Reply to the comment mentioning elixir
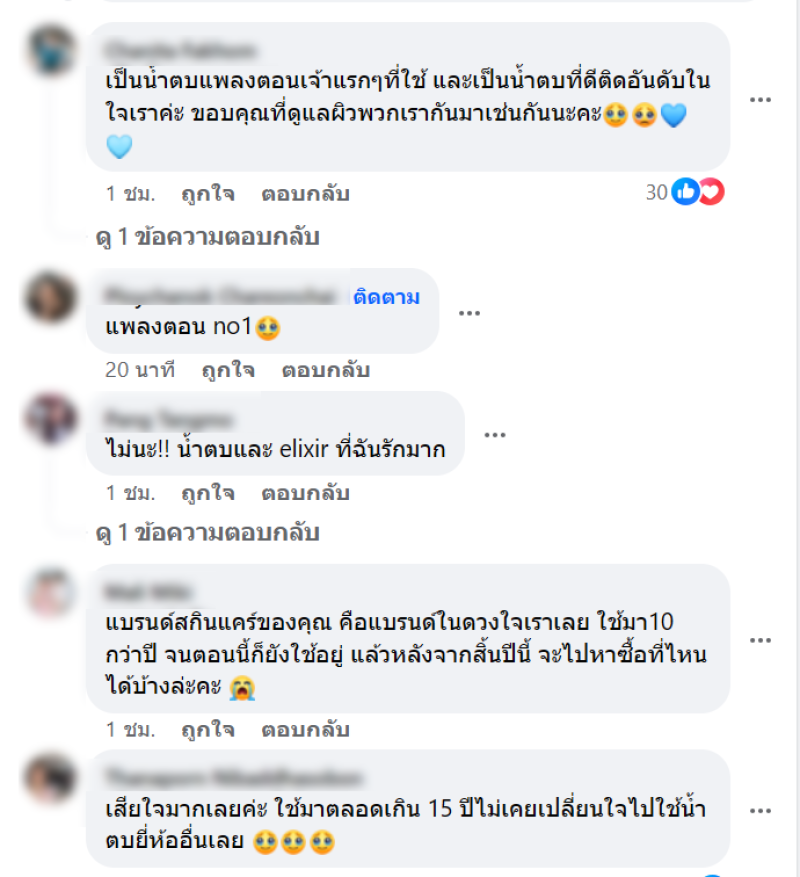 pos(305,493)
